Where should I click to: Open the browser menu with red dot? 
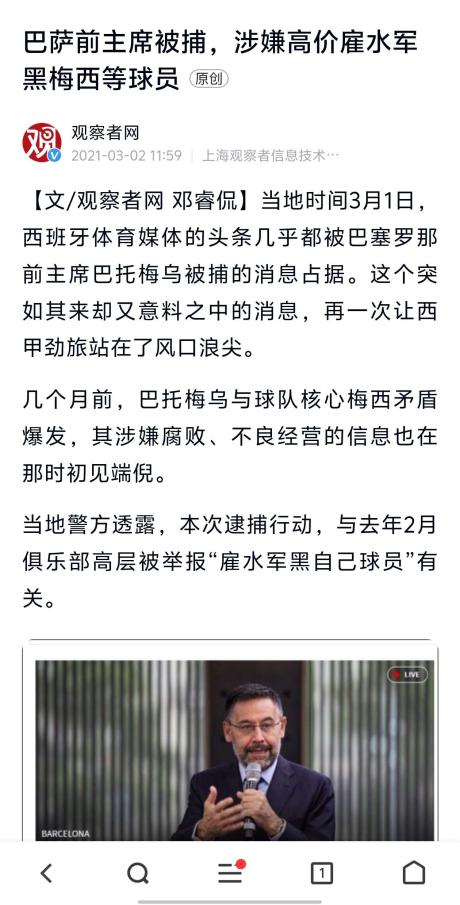tap(231, 872)
